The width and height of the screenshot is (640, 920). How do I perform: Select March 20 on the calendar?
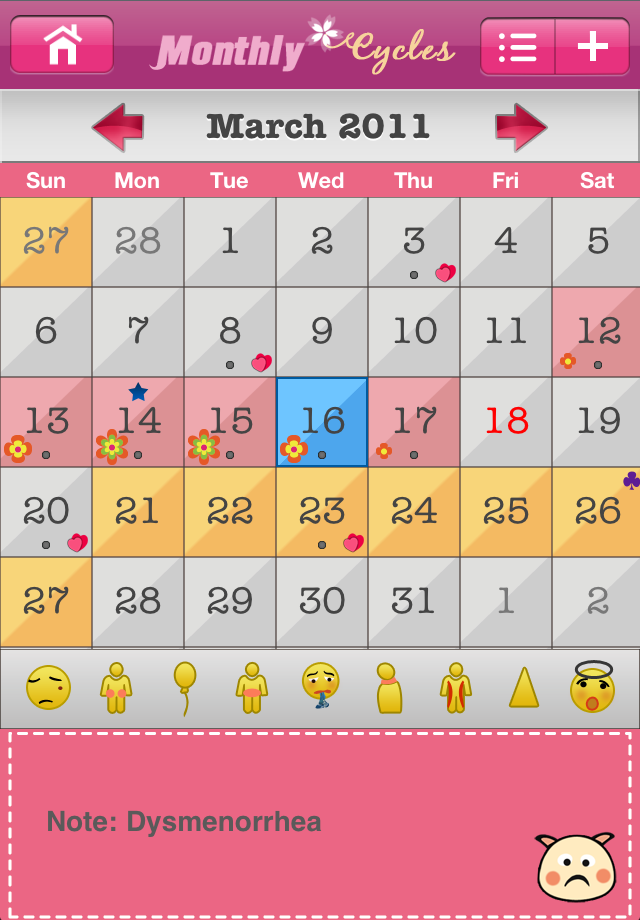(46, 512)
